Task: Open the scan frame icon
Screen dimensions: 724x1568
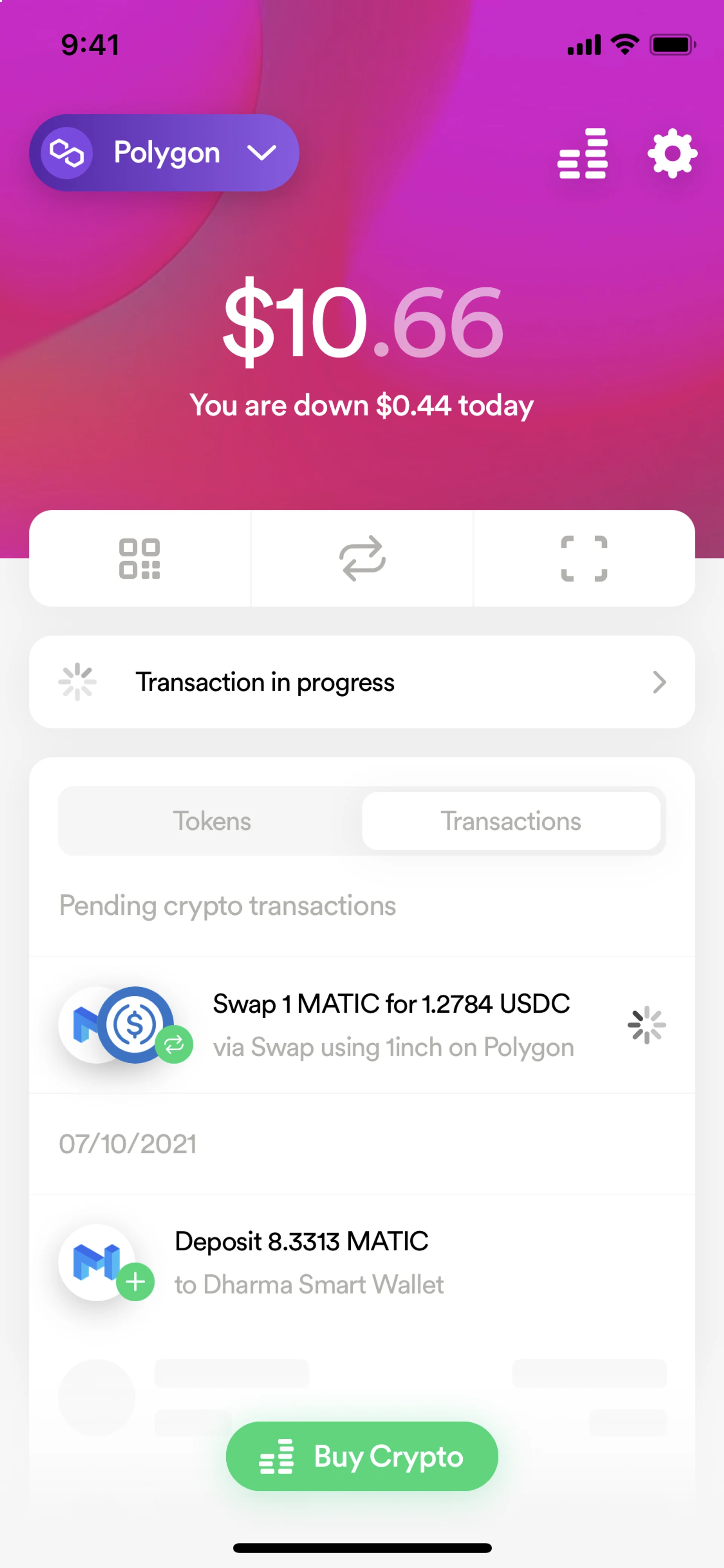Action: coord(583,558)
